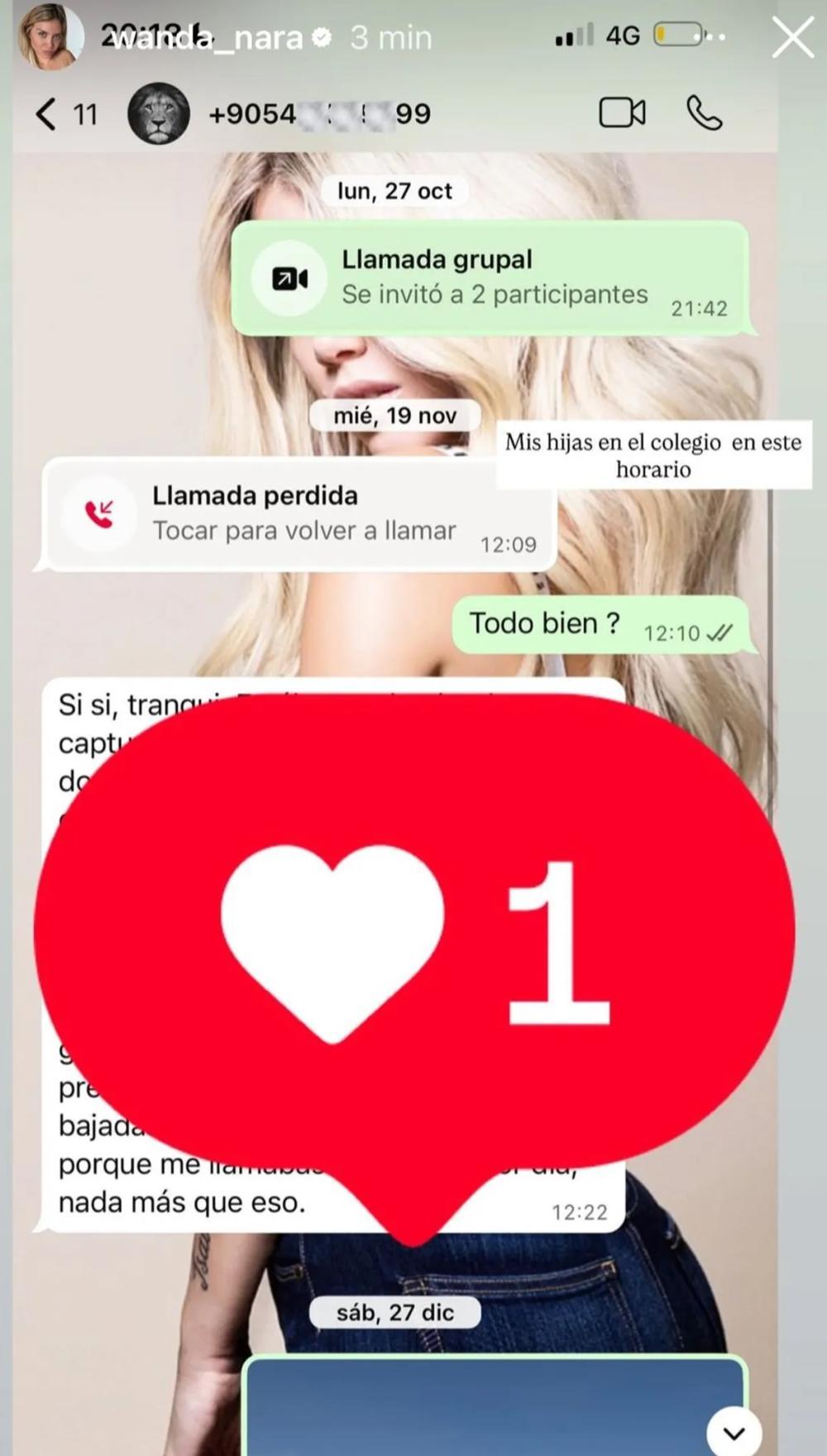827x1456 pixels.
Task: Open wanda_nara's profile picture
Action: coord(50,37)
